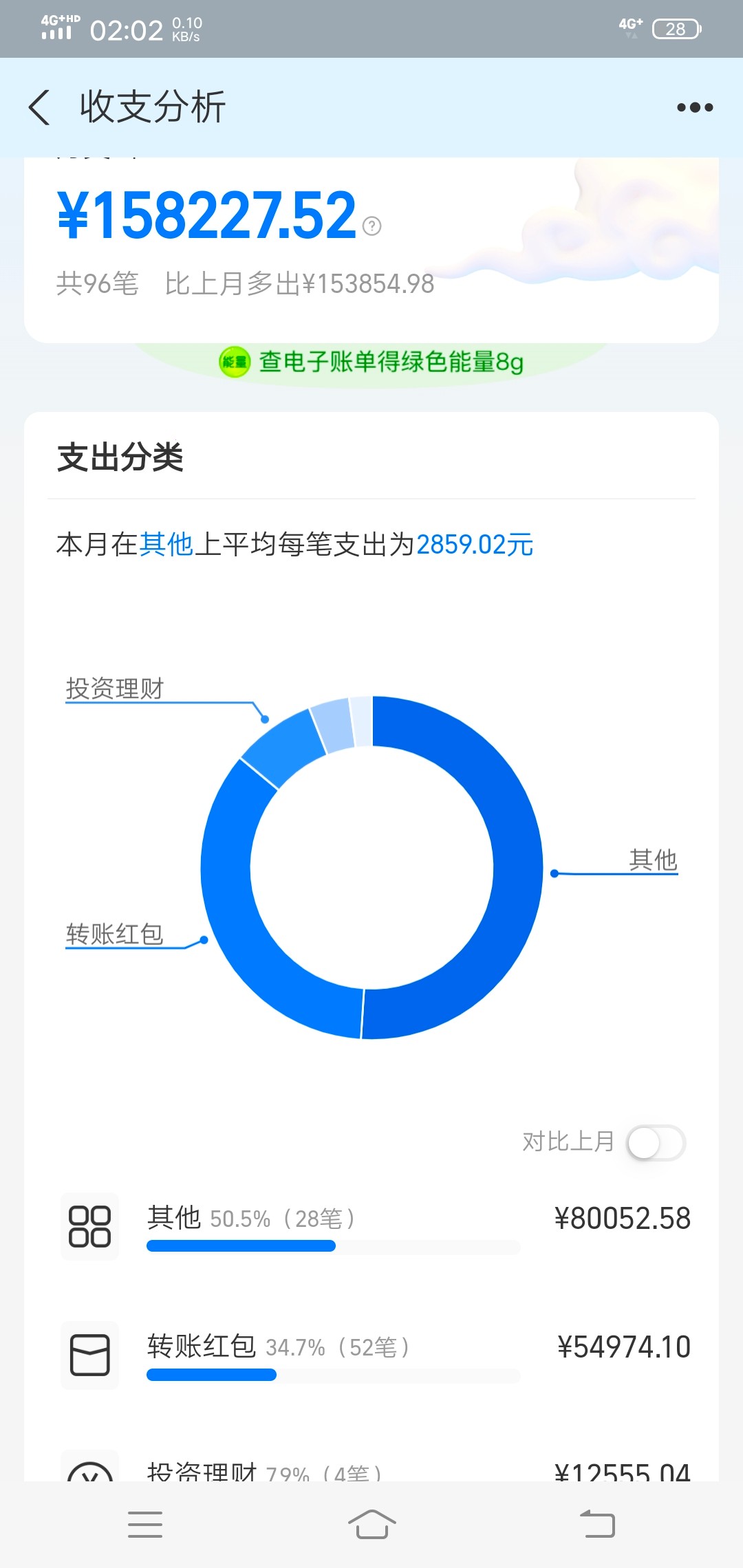View 投资理财 category spending row
The width and height of the screenshot is (743, 1568).
tap(375, 1470)
